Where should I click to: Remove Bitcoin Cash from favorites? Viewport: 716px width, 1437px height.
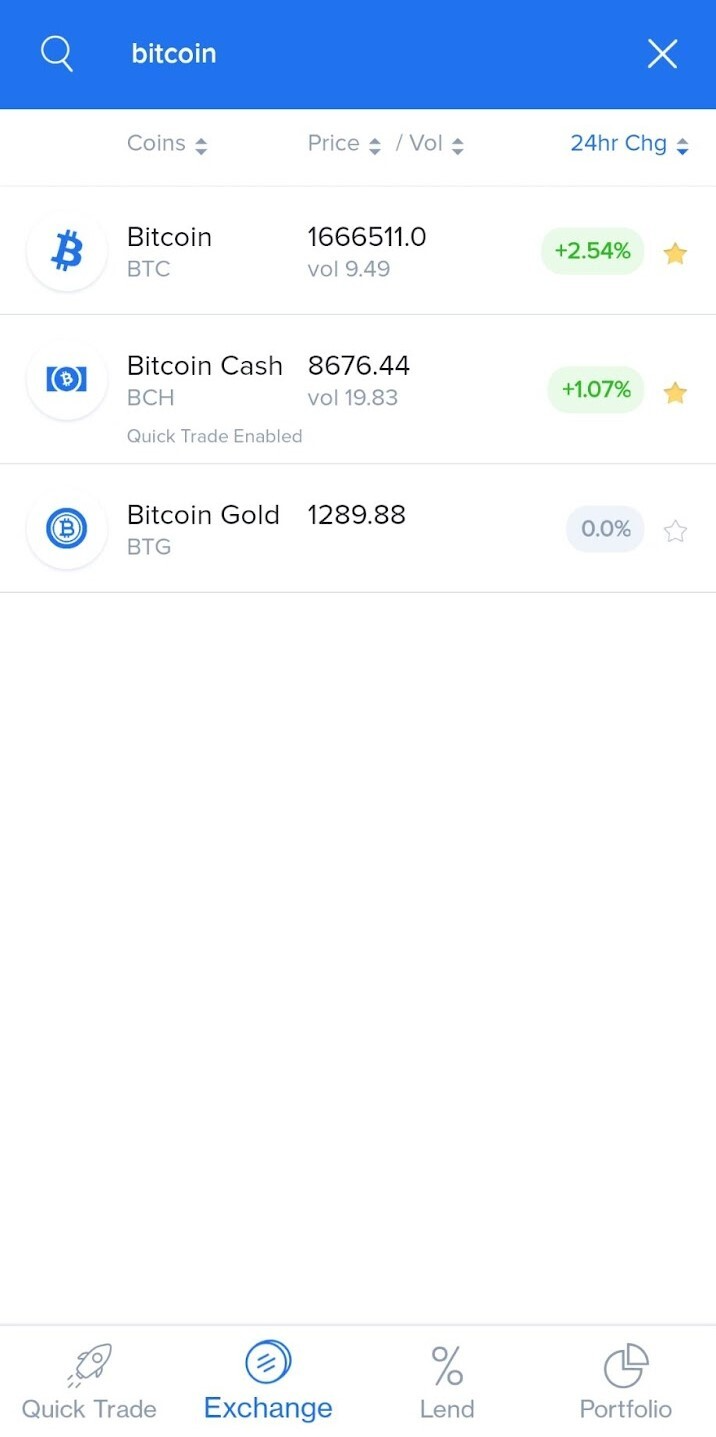pyautogui.click(x=676, y=392)
